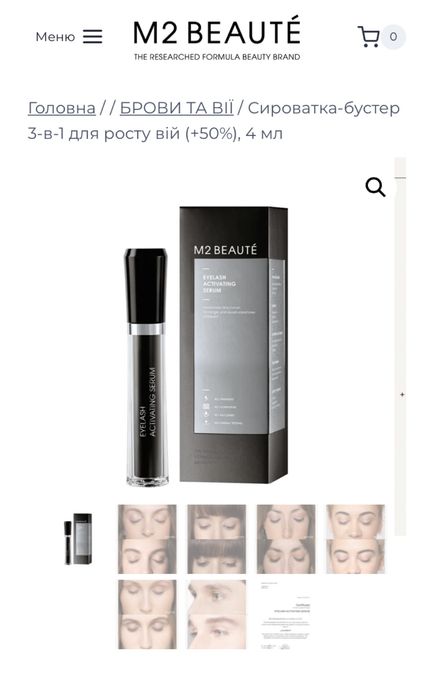Select the serum tube and box thumbnail
This screenshot has width=434, height=699.
click(78, 539)
